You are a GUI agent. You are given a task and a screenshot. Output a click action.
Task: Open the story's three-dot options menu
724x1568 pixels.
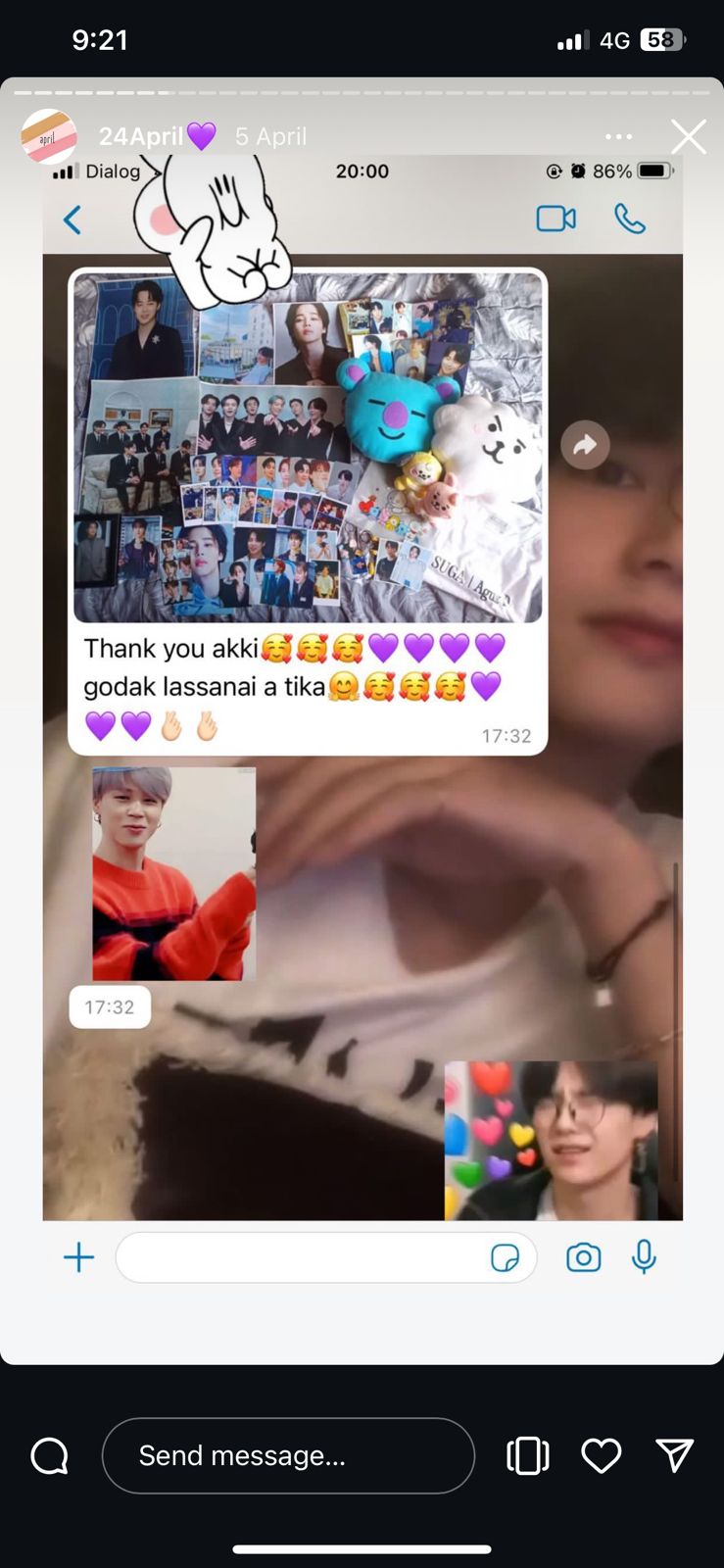(x=619, y=136)
